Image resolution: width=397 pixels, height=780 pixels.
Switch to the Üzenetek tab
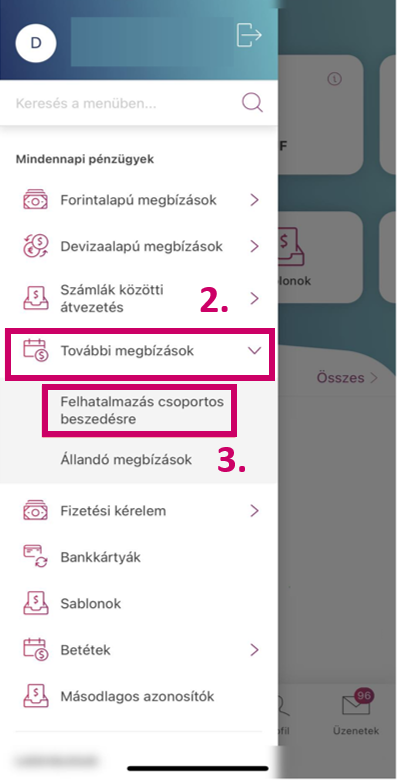point(356,712)
